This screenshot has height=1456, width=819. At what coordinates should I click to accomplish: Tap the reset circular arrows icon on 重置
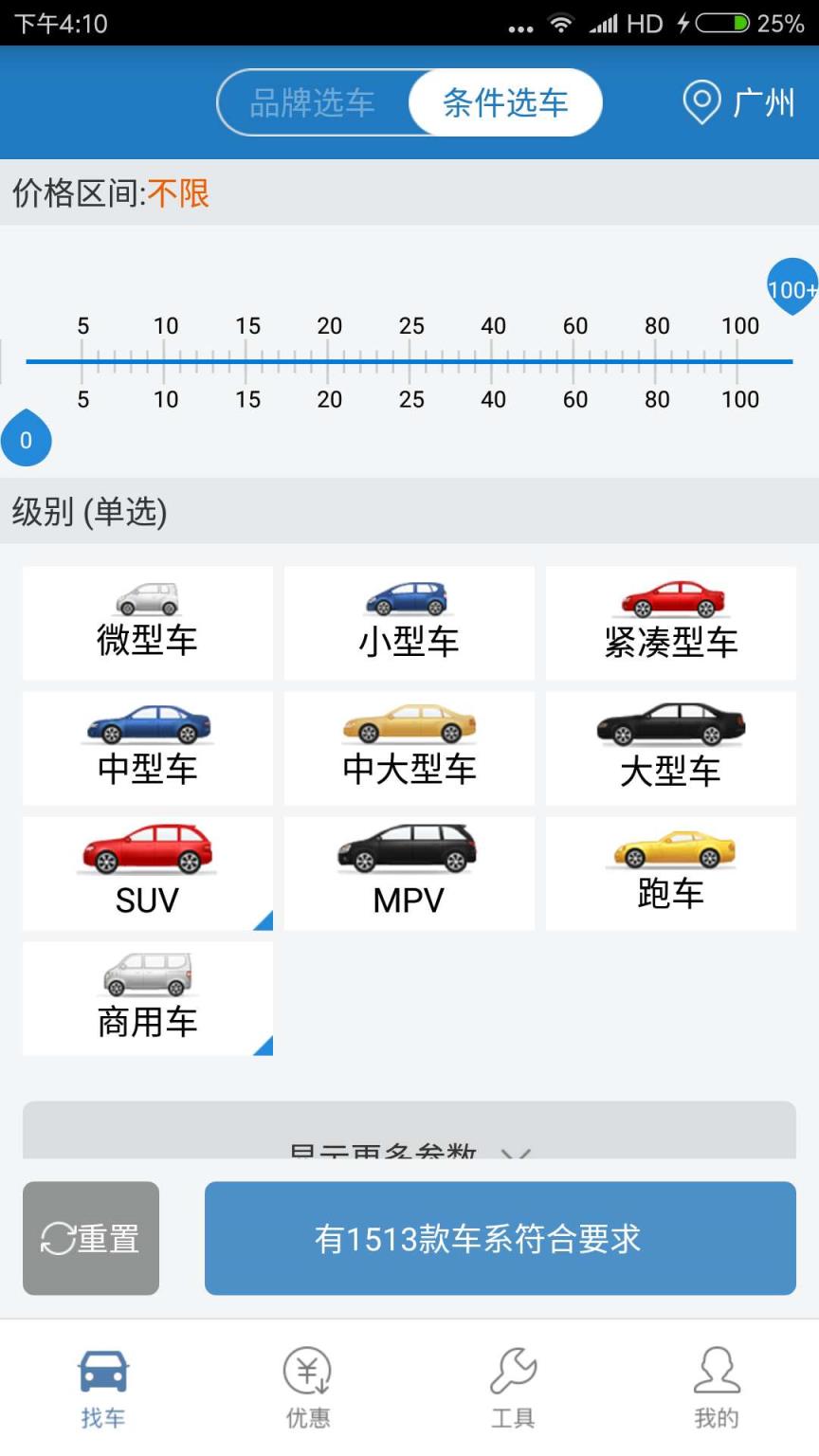coord(59,1236)
